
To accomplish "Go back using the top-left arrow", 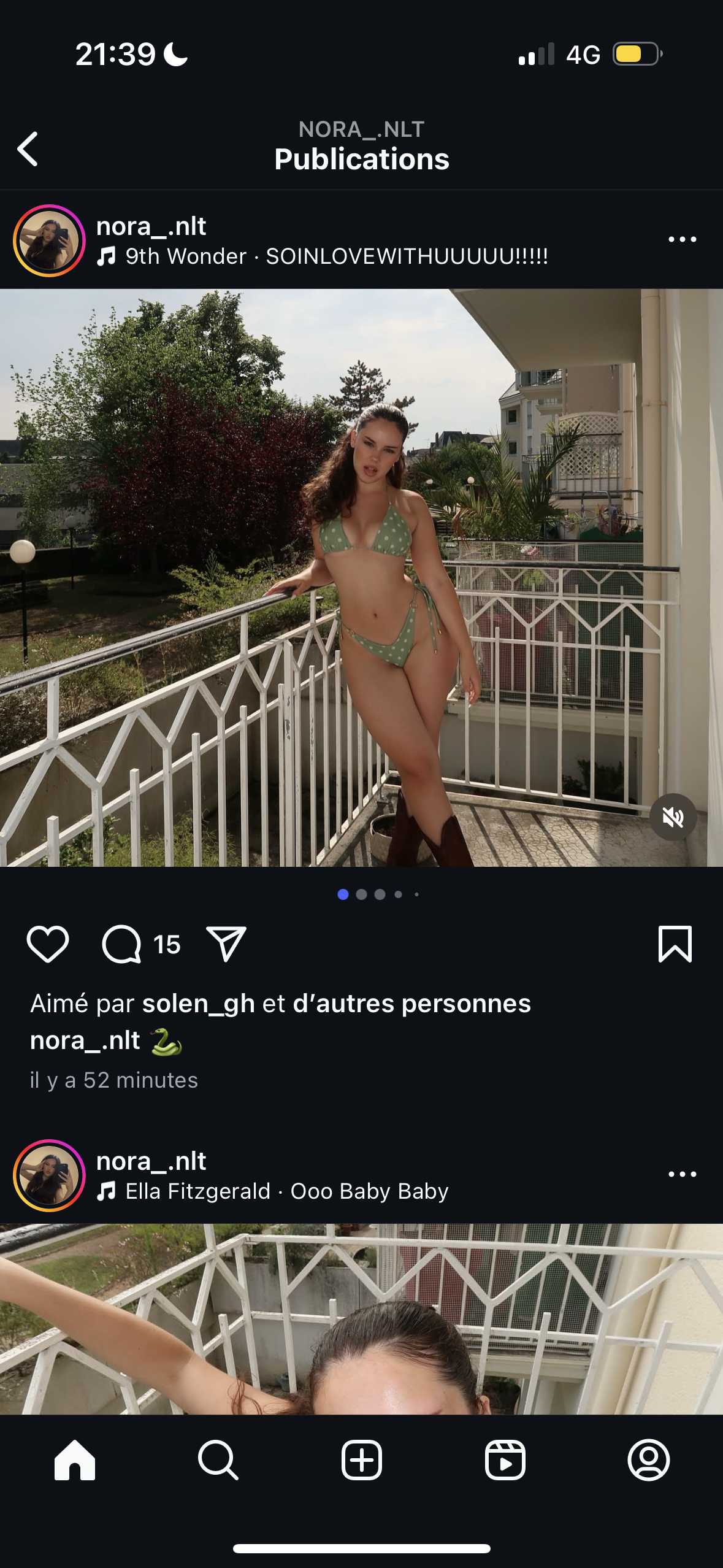I will tap(28, 149).
